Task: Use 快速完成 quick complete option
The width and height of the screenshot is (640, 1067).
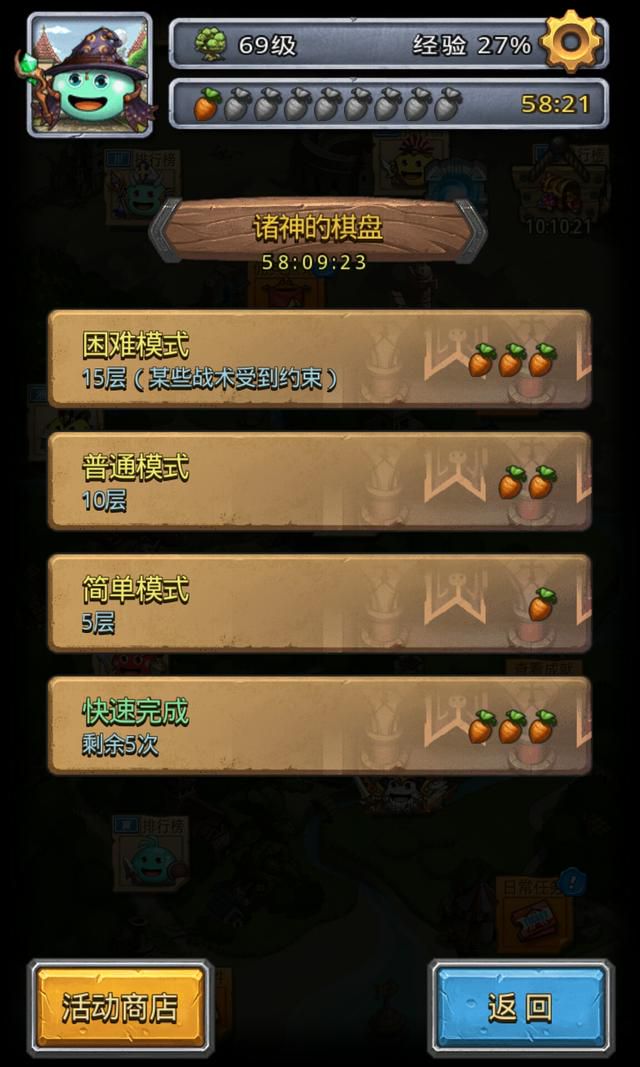Action: click(x=320, y=725)
